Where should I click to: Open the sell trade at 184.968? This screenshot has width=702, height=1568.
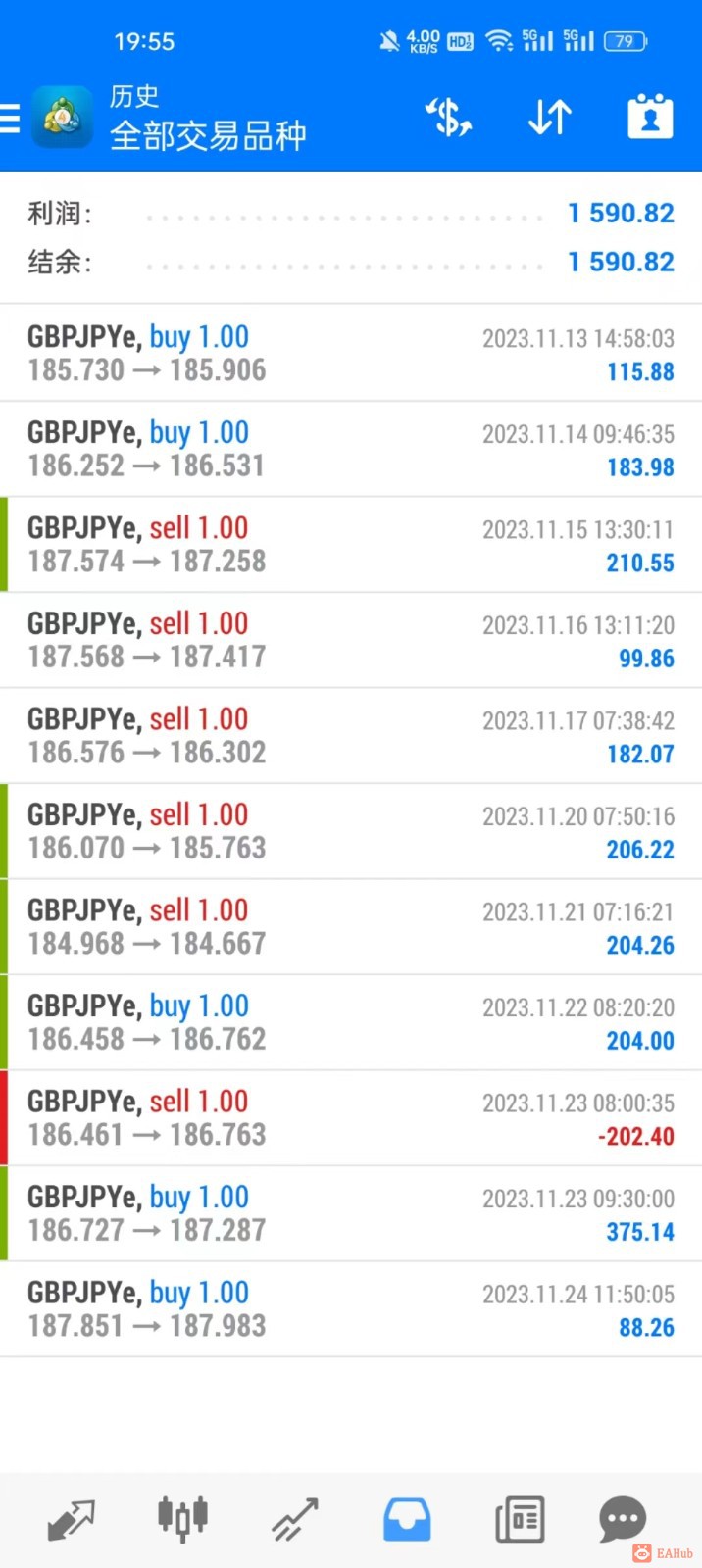coord(351,926)
